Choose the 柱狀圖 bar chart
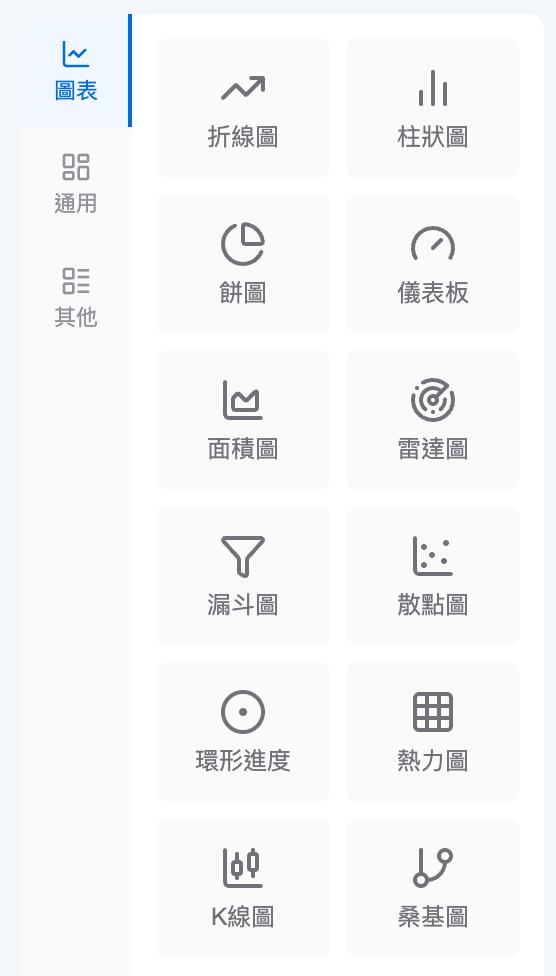 [x=433, y=108]
